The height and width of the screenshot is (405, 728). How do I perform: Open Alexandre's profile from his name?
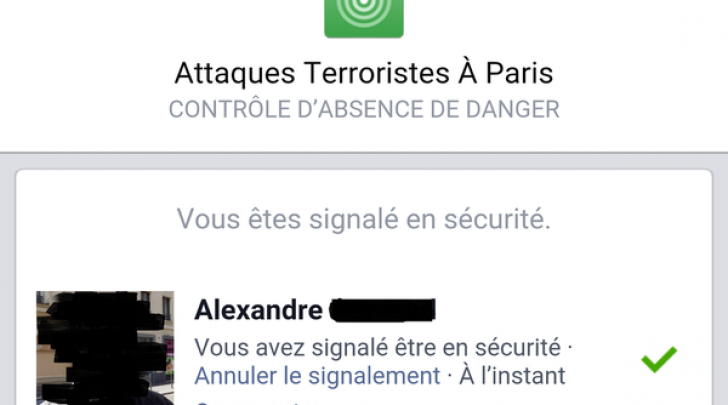(259, 310)
